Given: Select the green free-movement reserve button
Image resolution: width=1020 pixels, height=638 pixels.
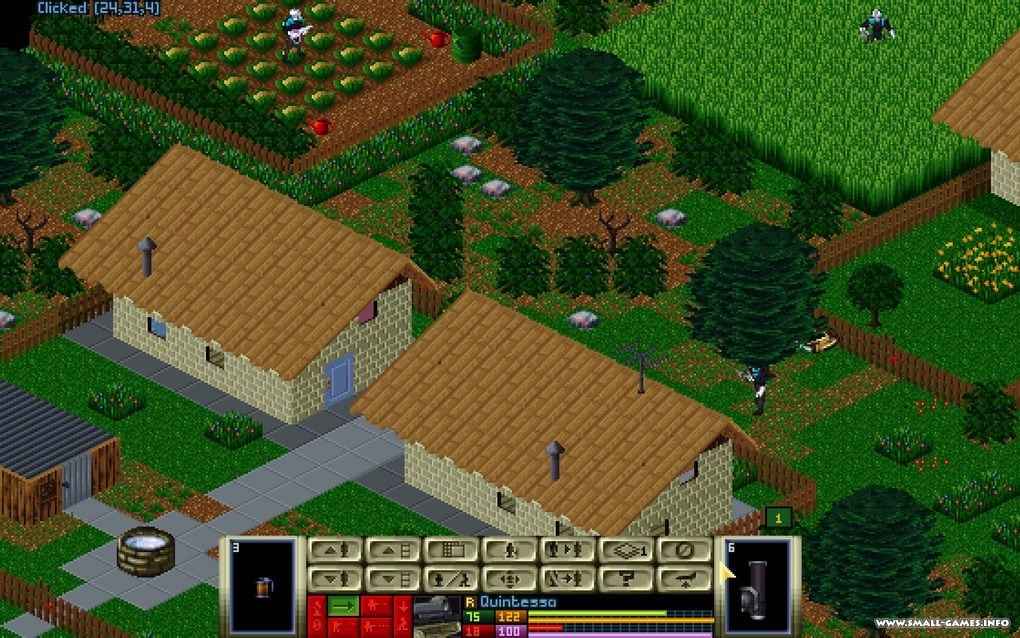Looking at the screenshot, I should click(343, 606).
